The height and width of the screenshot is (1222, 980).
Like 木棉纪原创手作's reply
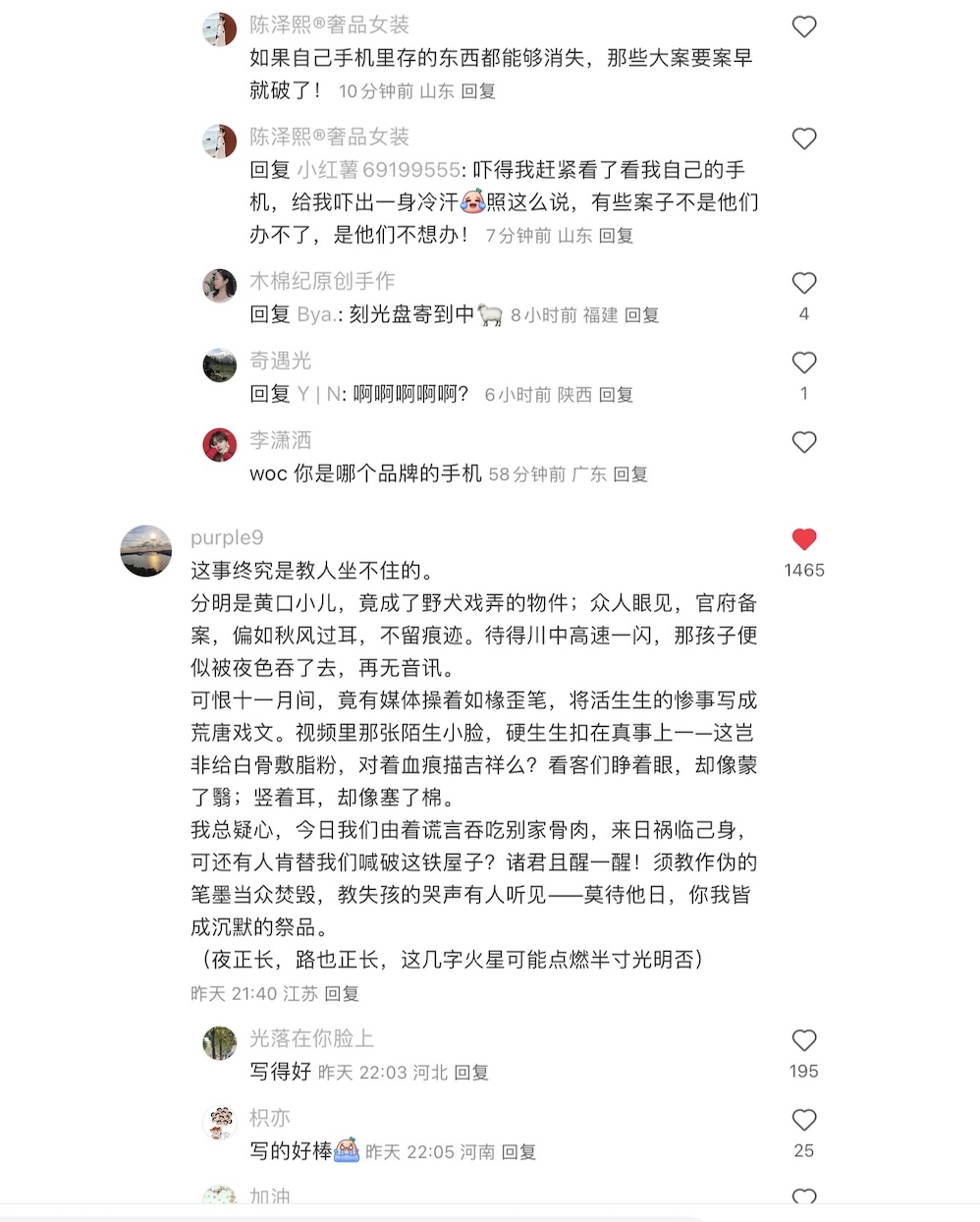(803, 284)
